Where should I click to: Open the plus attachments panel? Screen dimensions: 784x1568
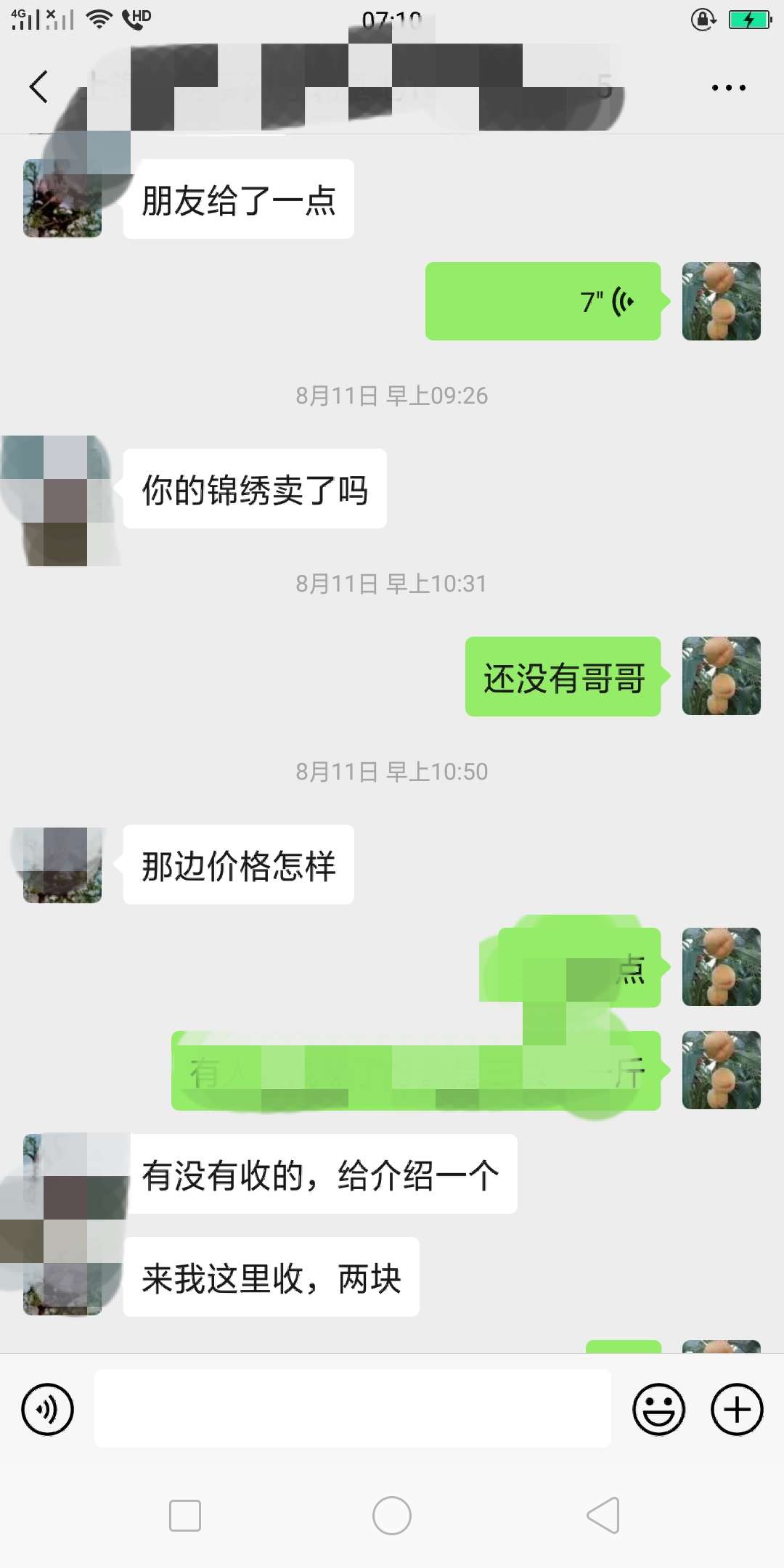tap(737, 1409)
